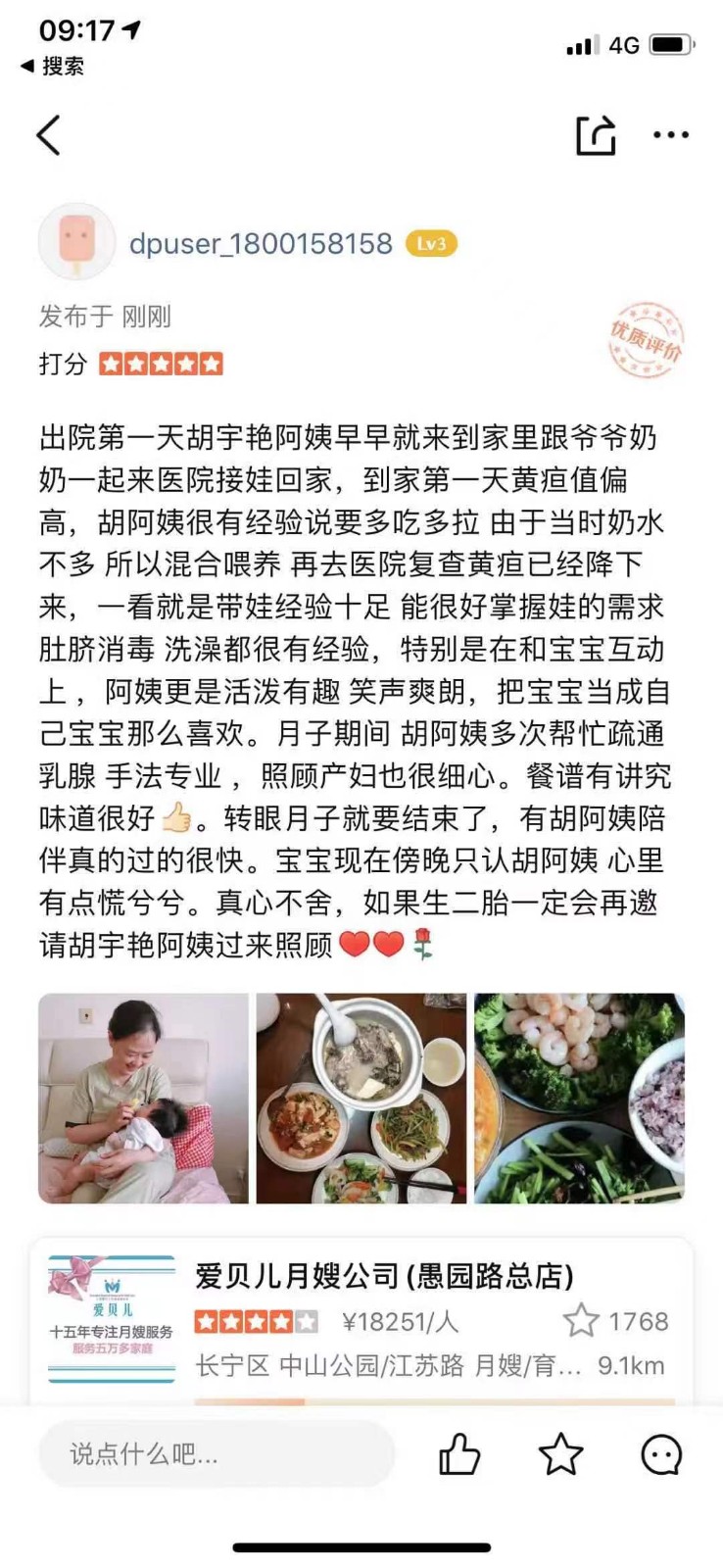Viewport: 723px width, 1568px height.
Task: Share this review
Action: tap(596, 135)
